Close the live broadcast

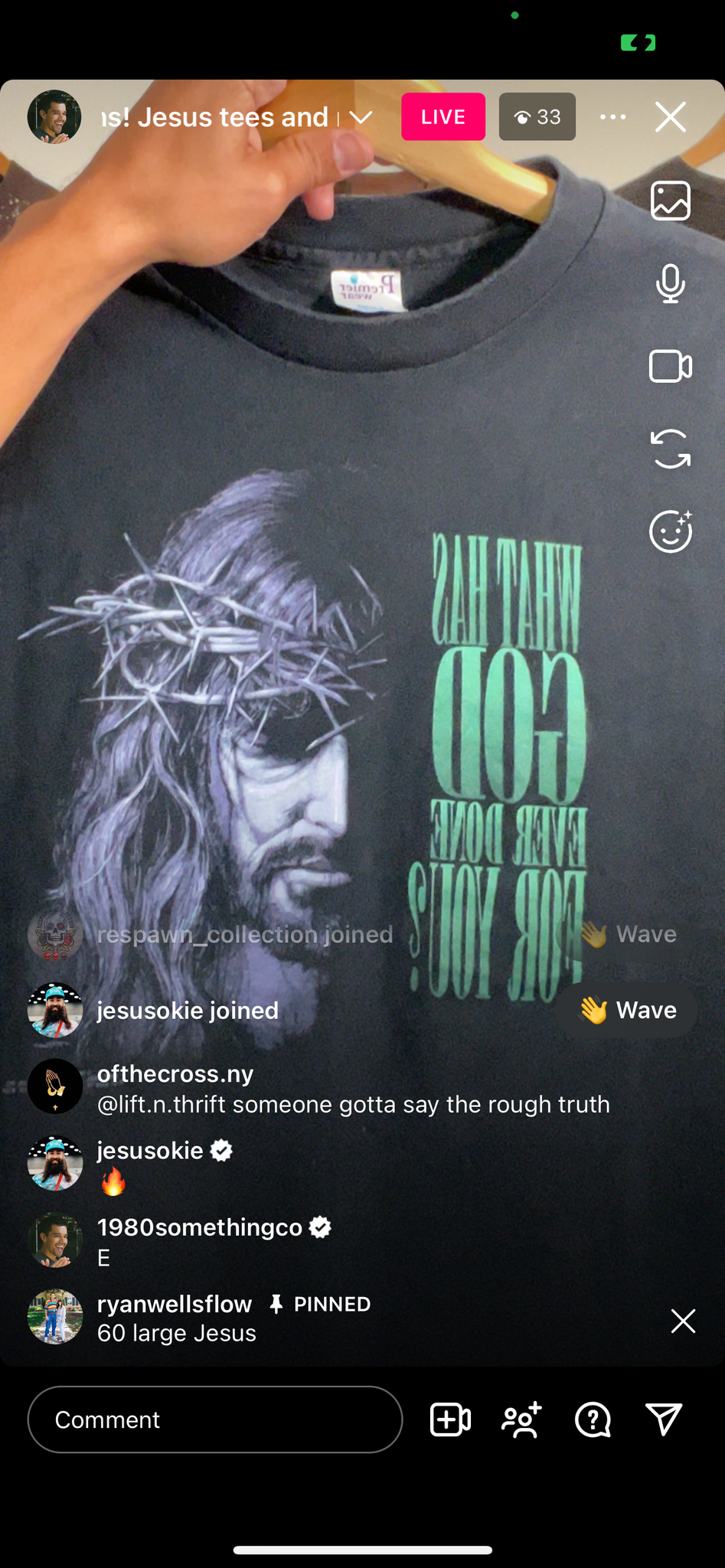click(x=670, y=117)
